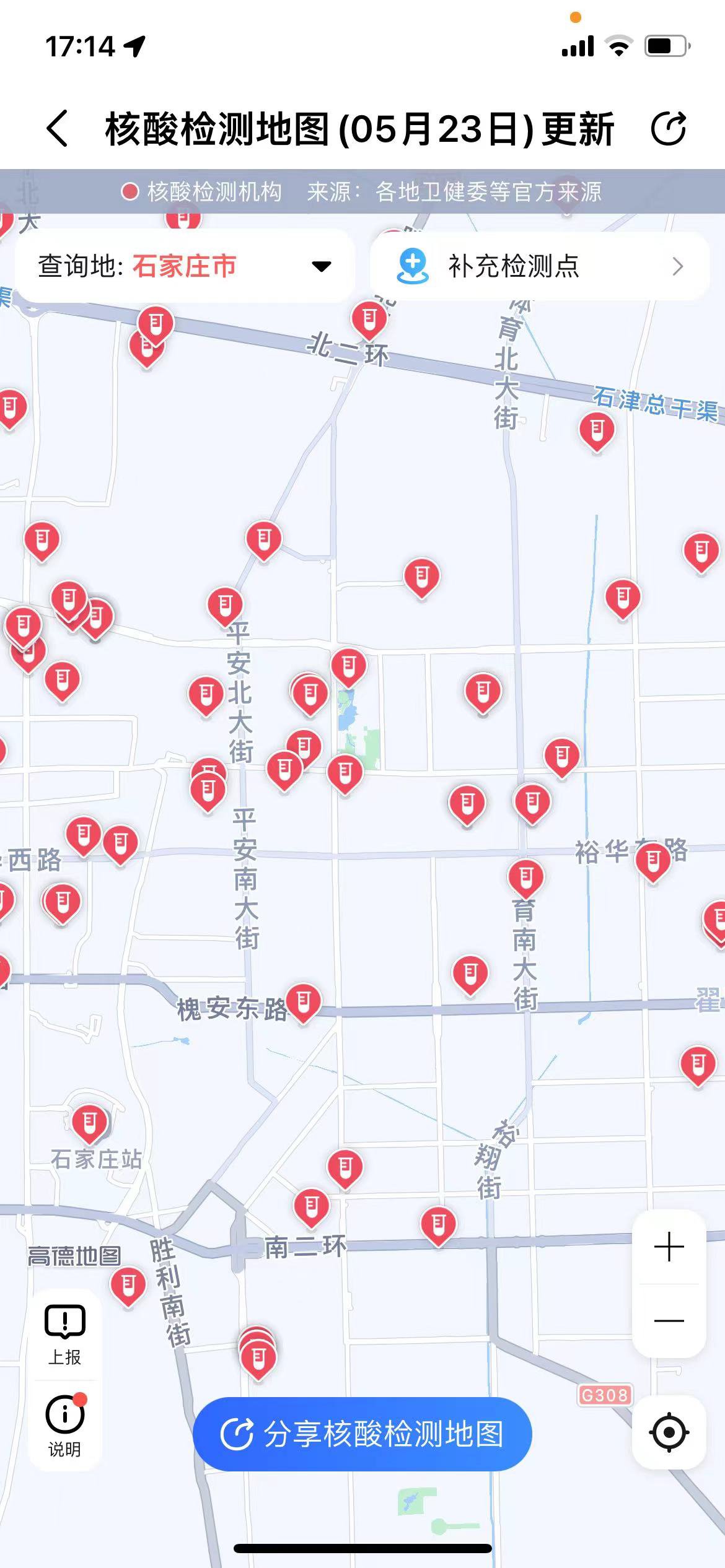Open the 上报 report option

click(64, 1335)
